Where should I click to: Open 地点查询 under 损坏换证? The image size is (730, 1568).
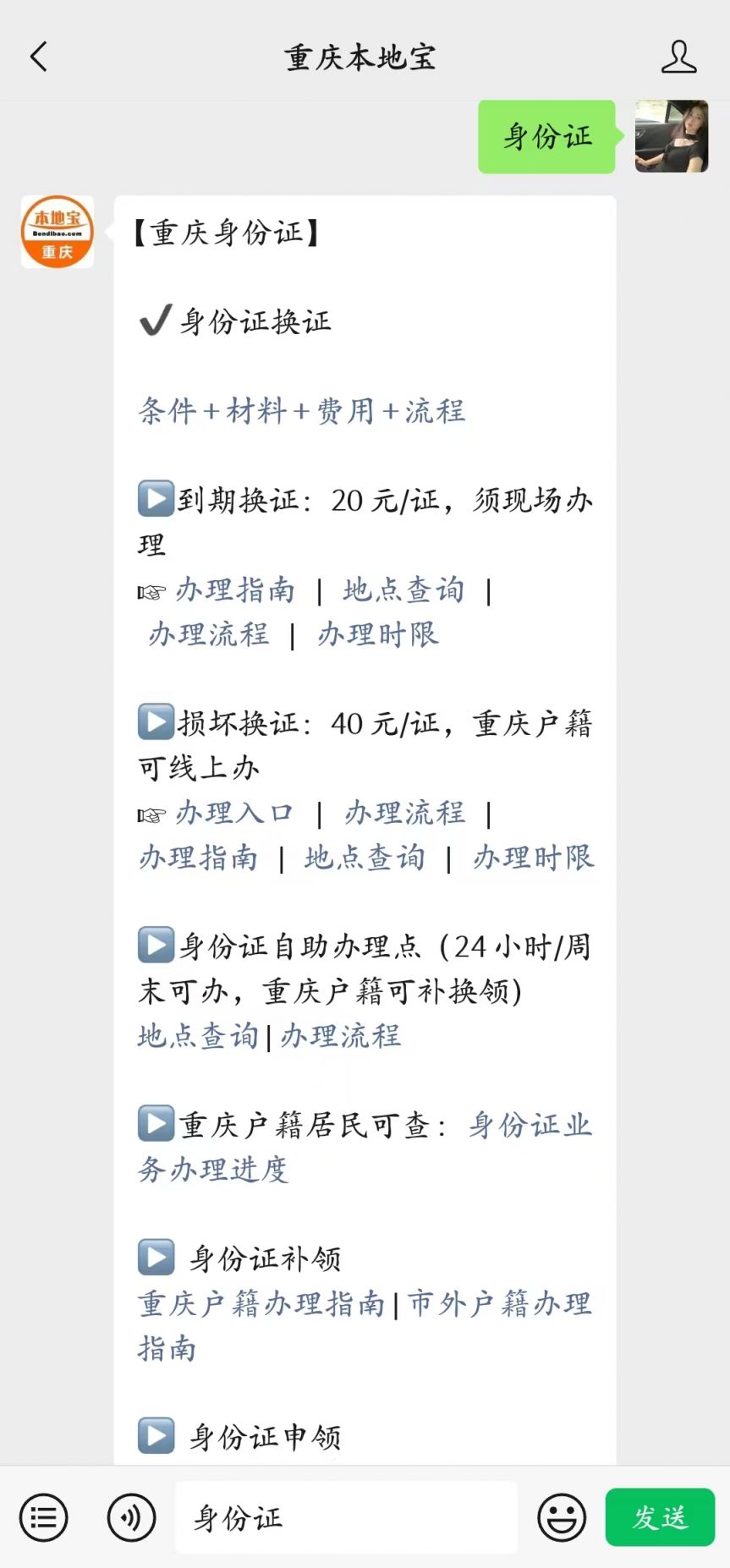365,858
